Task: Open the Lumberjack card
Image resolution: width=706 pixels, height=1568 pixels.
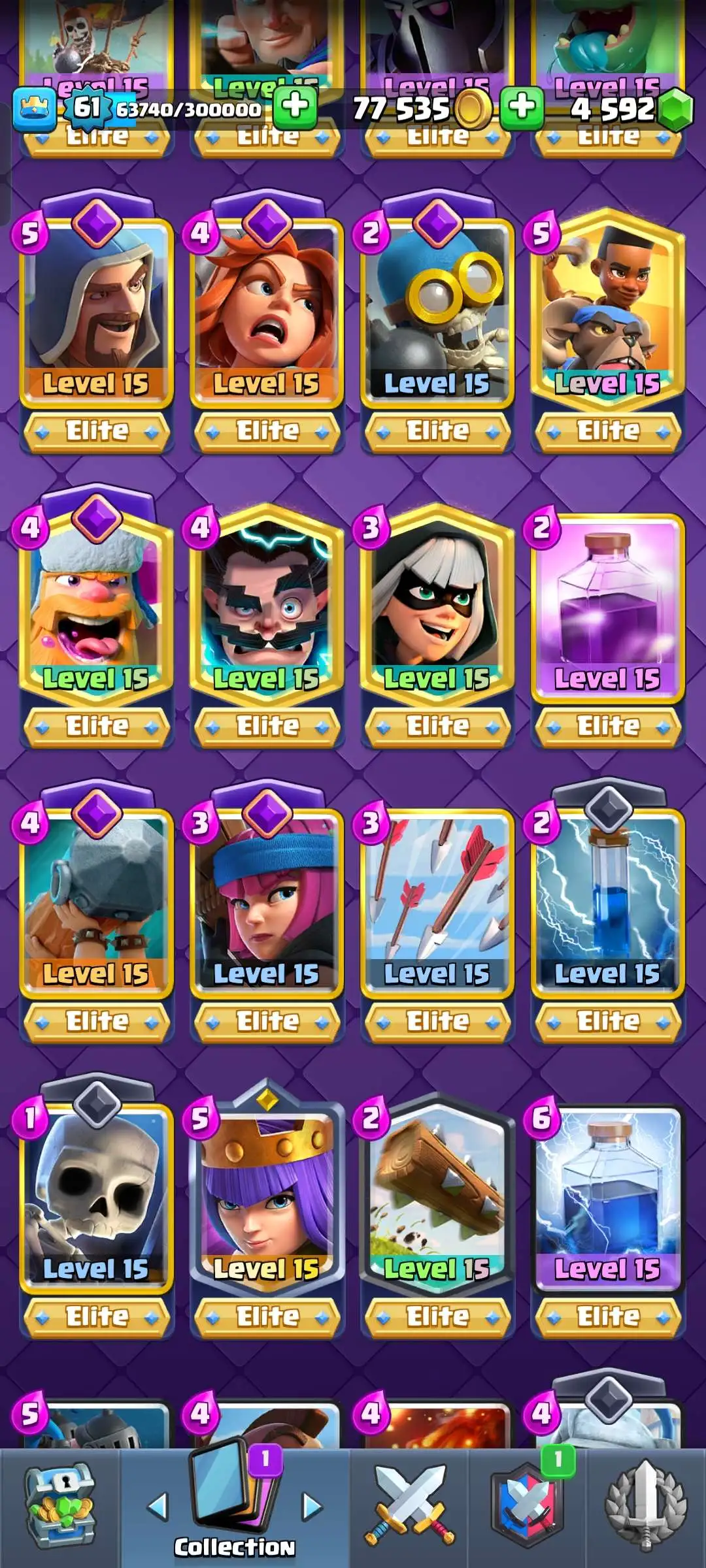Action: click(97, 601)
